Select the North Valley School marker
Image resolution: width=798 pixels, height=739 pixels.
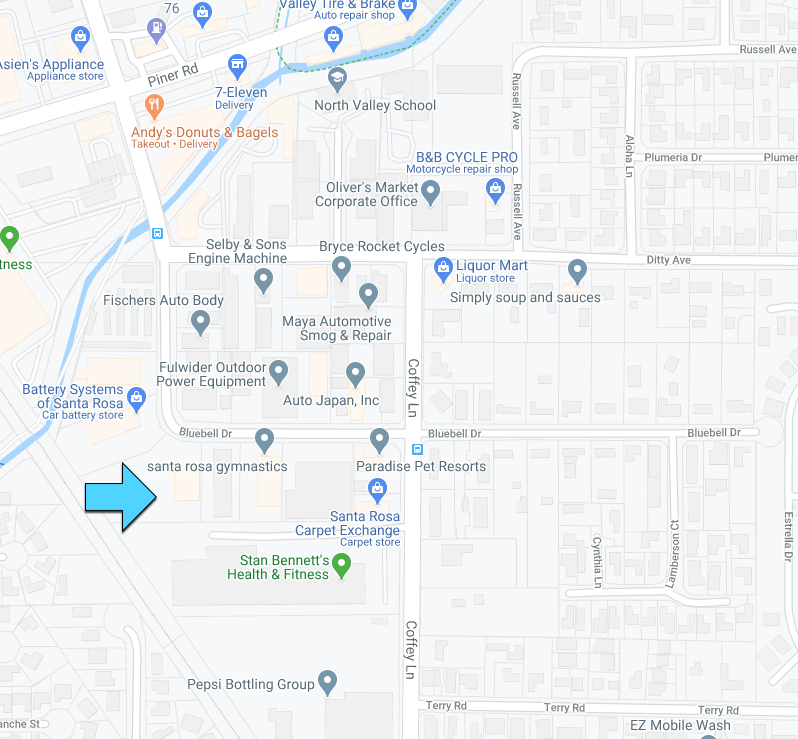(337, 78)
